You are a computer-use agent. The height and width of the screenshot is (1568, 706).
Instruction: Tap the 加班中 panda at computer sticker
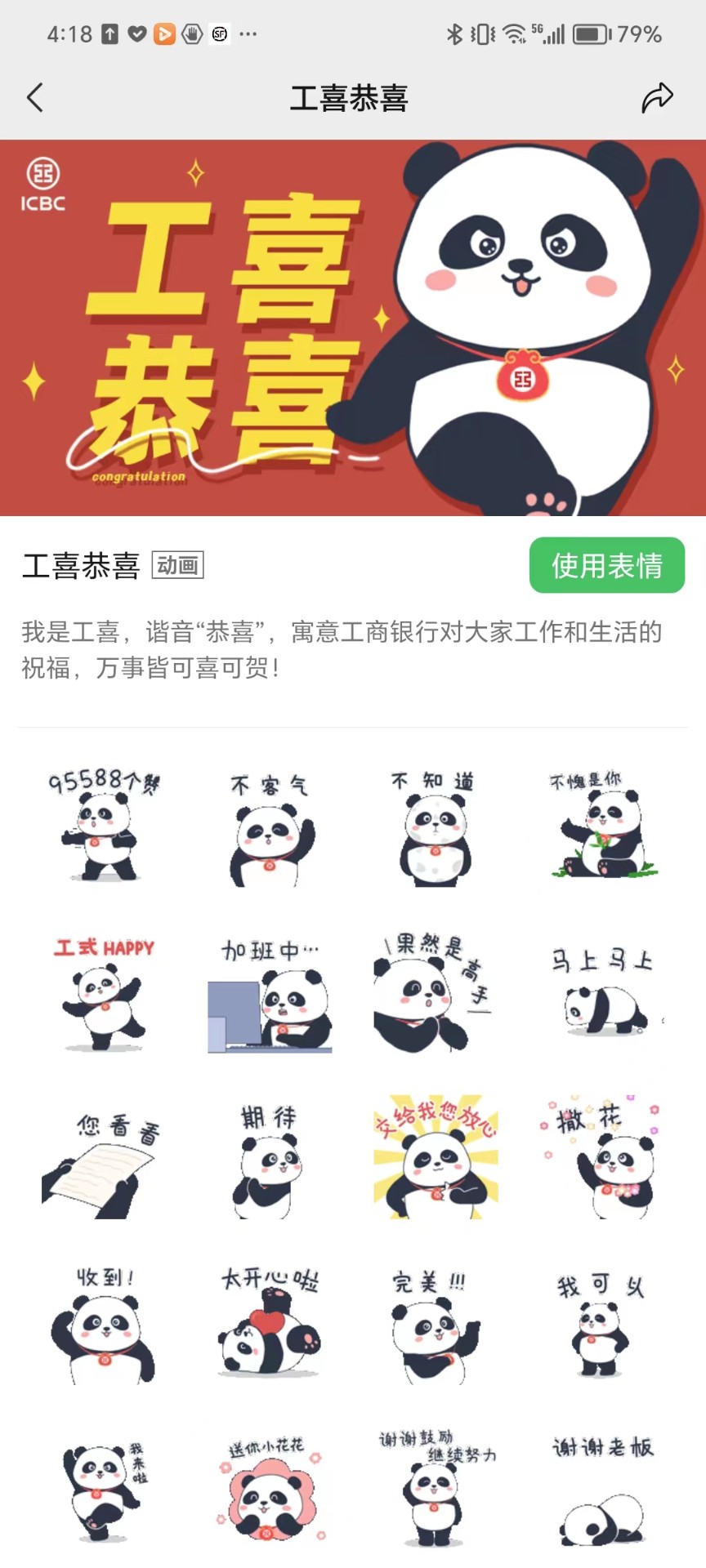point(270,994)
